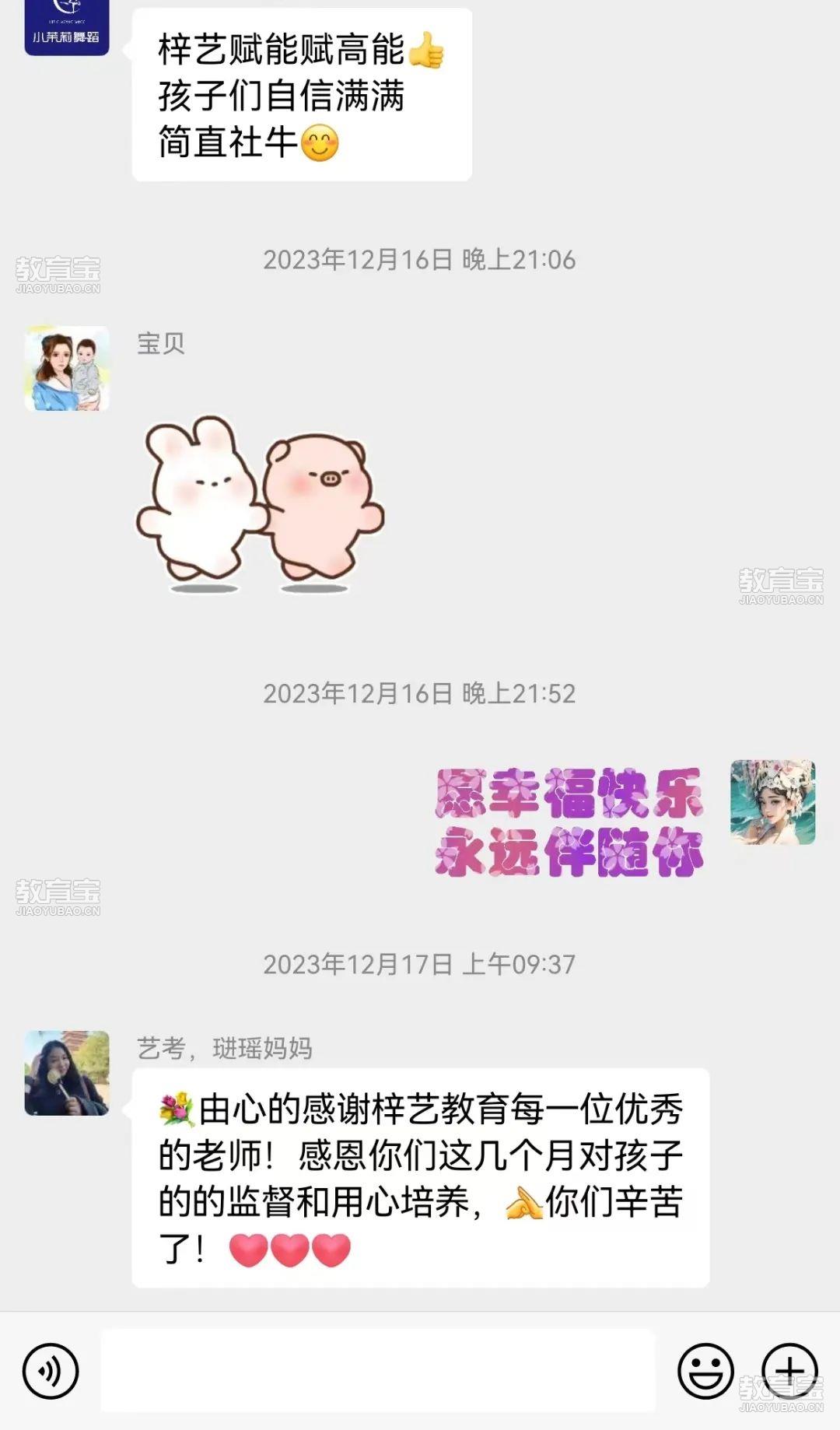View the 愿幸福快乐永远伴随你 sticker
Viewport: 840px width, 1430px height.
tap(569, 822)
